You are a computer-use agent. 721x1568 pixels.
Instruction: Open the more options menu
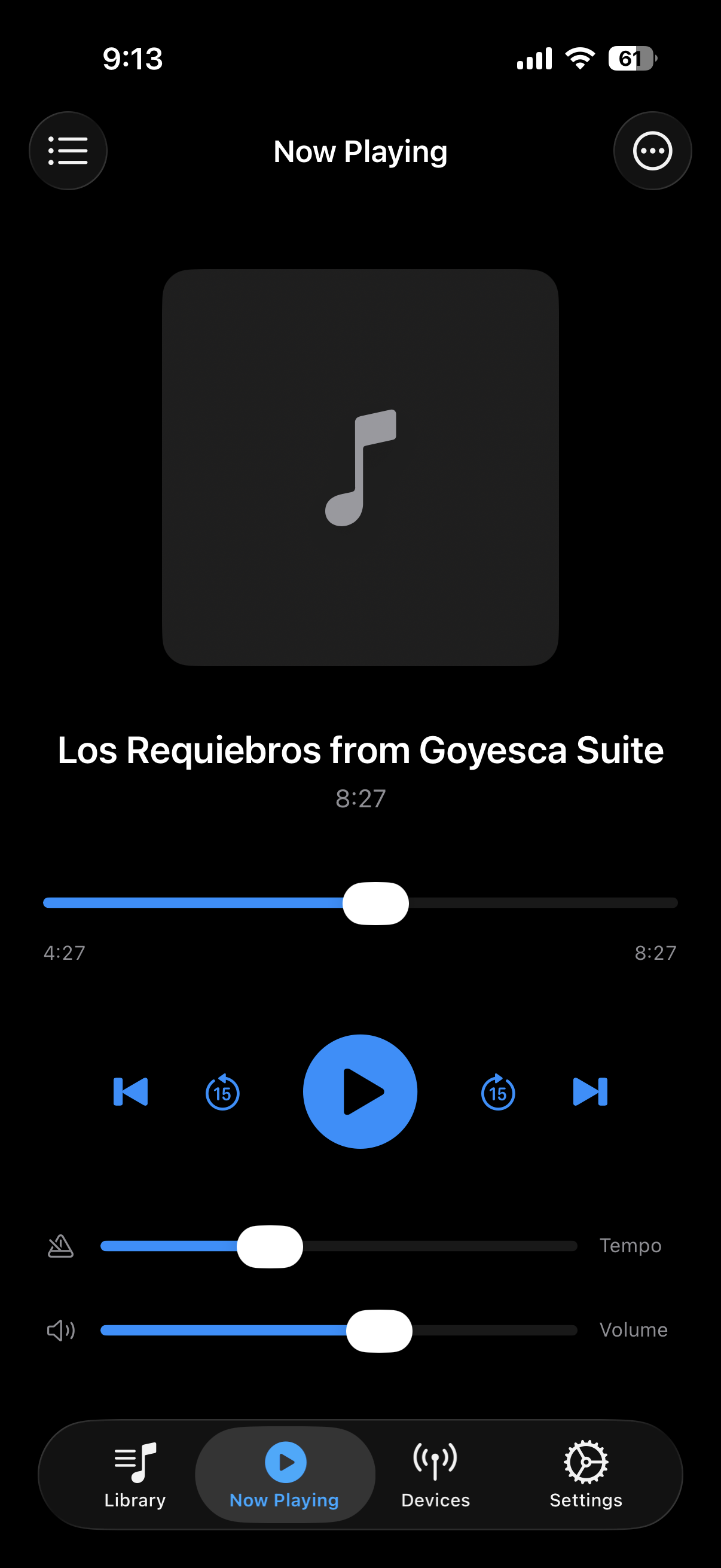click(x=652, y=151)
